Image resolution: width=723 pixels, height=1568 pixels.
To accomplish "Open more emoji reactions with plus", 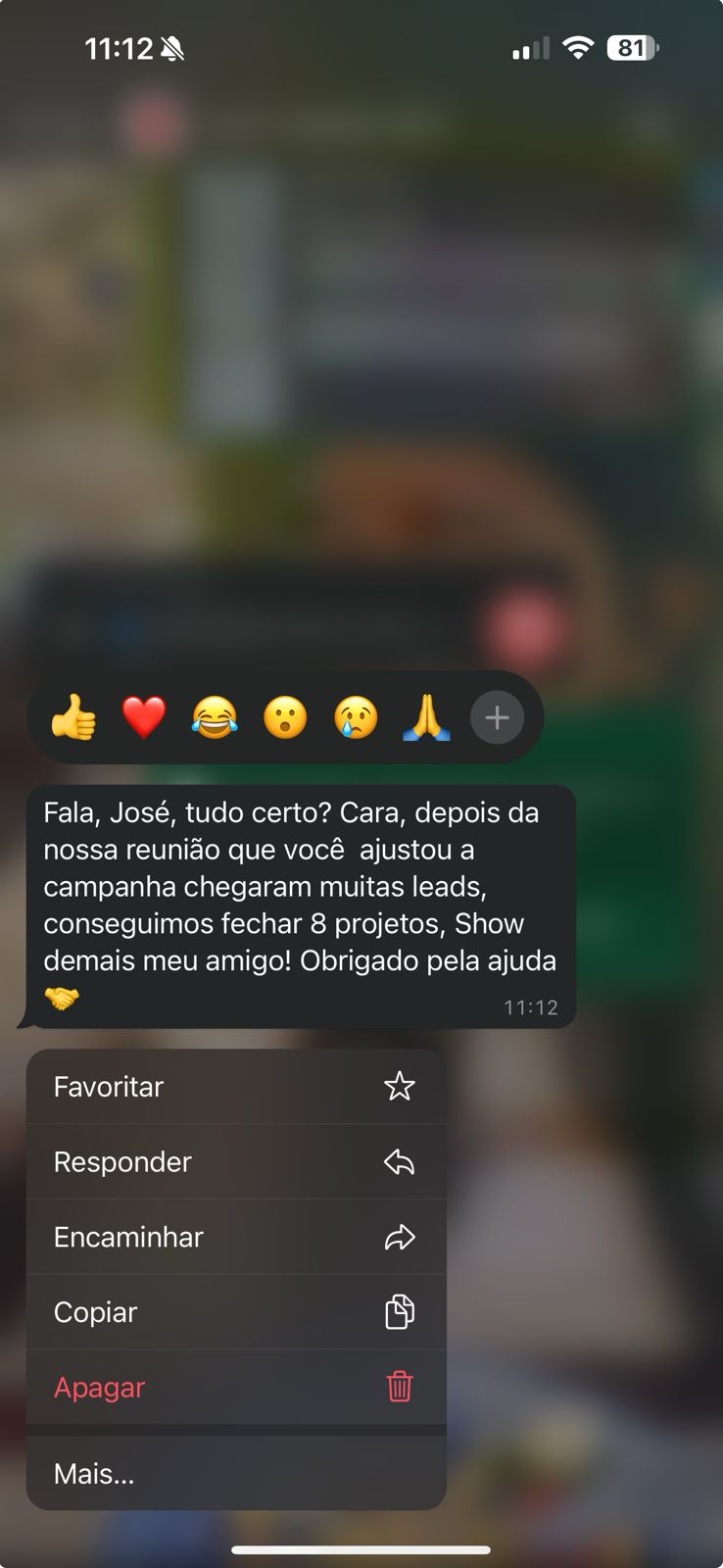I will [x=497, y=718].
